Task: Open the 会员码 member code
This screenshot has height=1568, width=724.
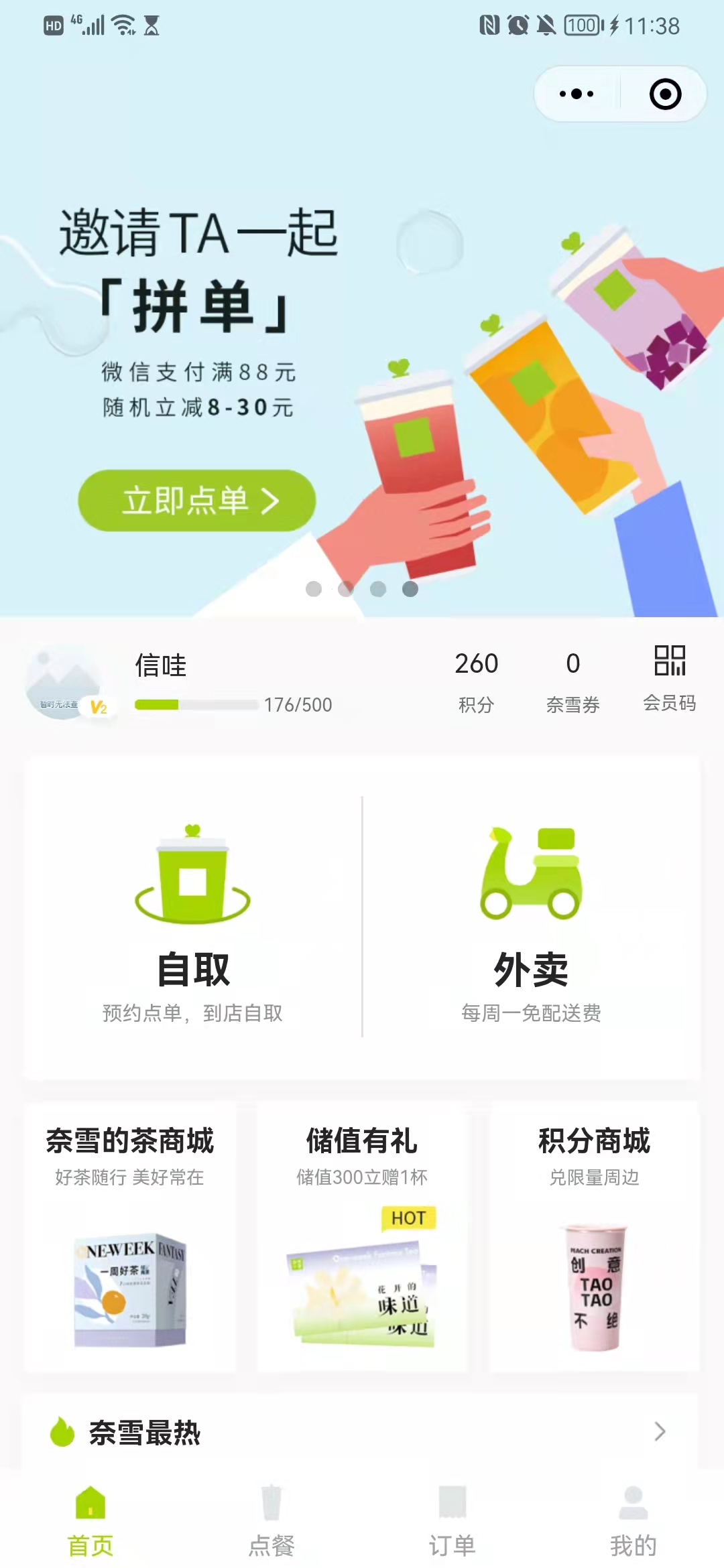Action: pyautogui.click(x=669, y=677)
